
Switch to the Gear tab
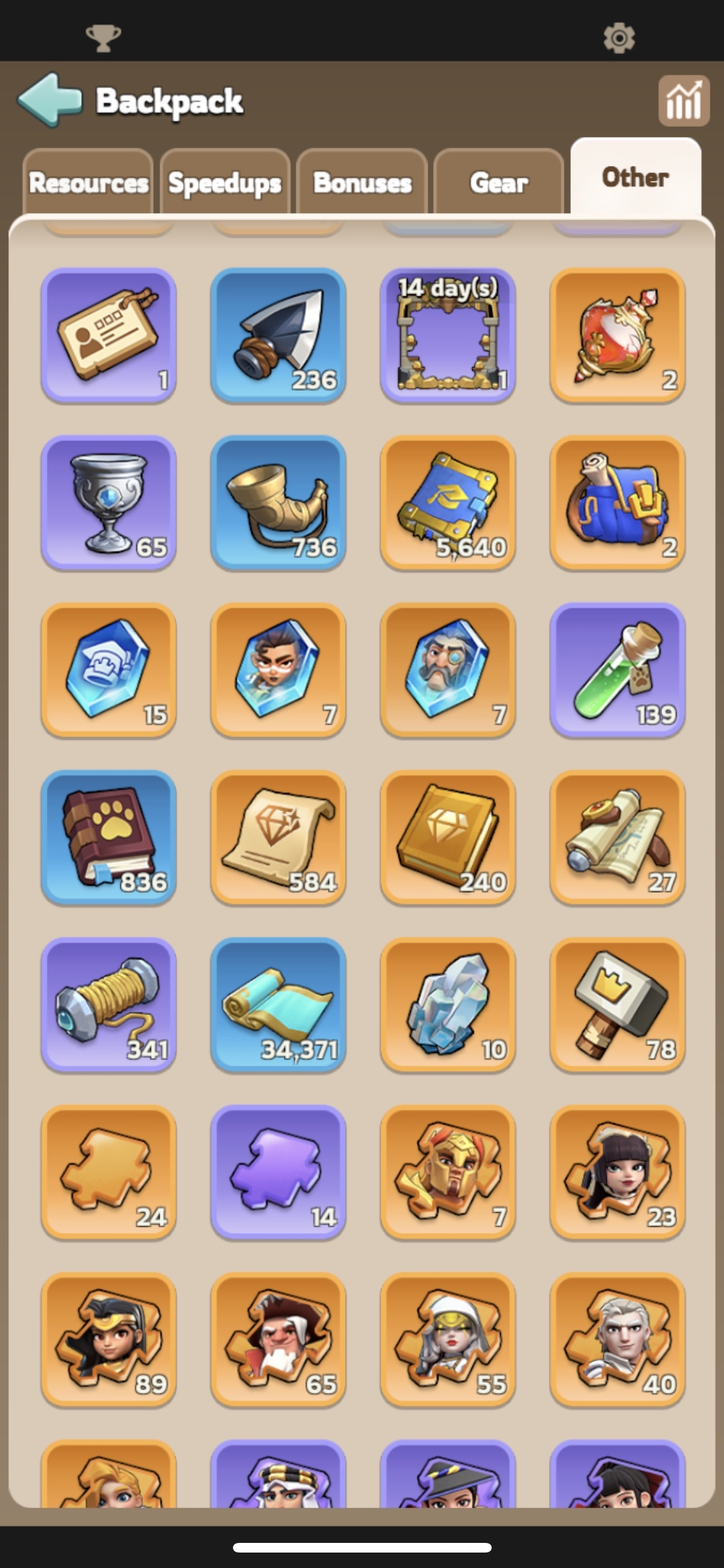[499, 183]
